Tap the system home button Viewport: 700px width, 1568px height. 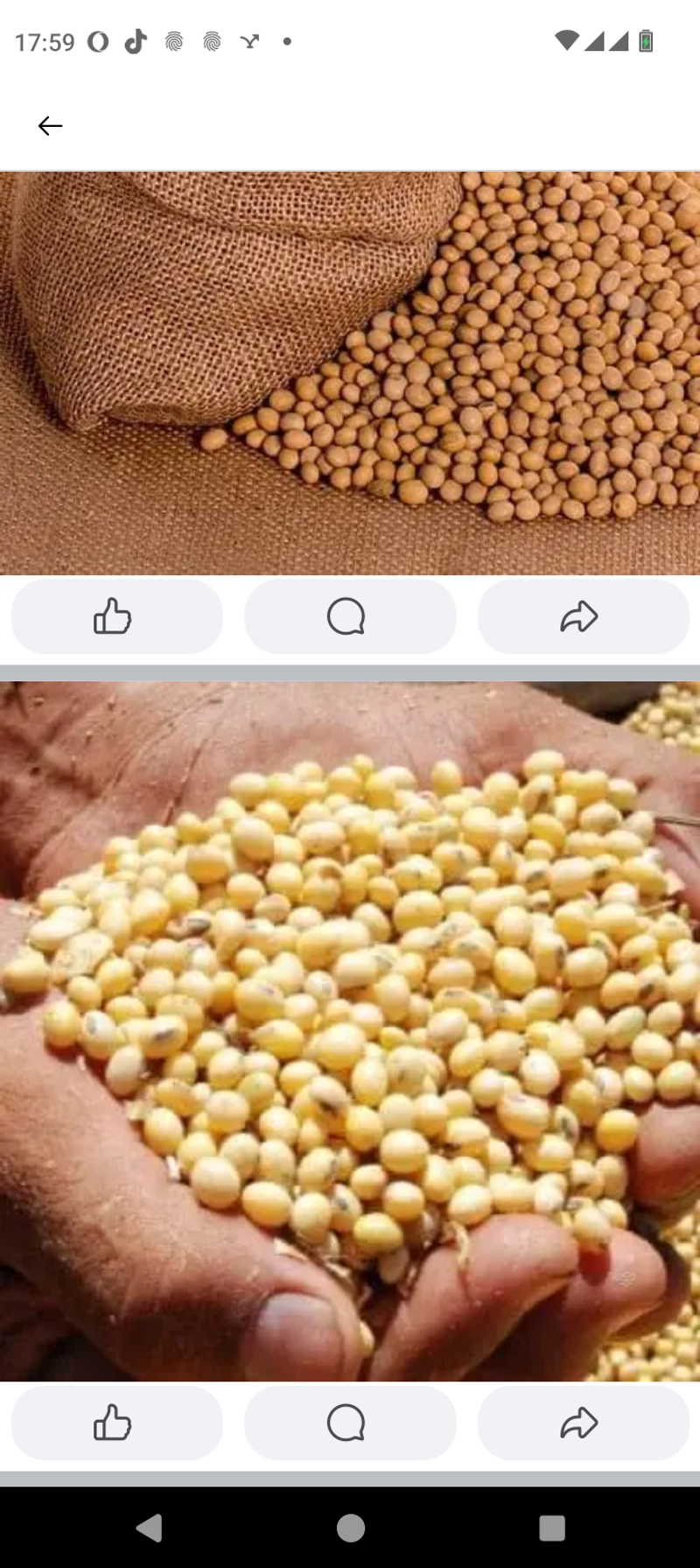coord(350,1528)
